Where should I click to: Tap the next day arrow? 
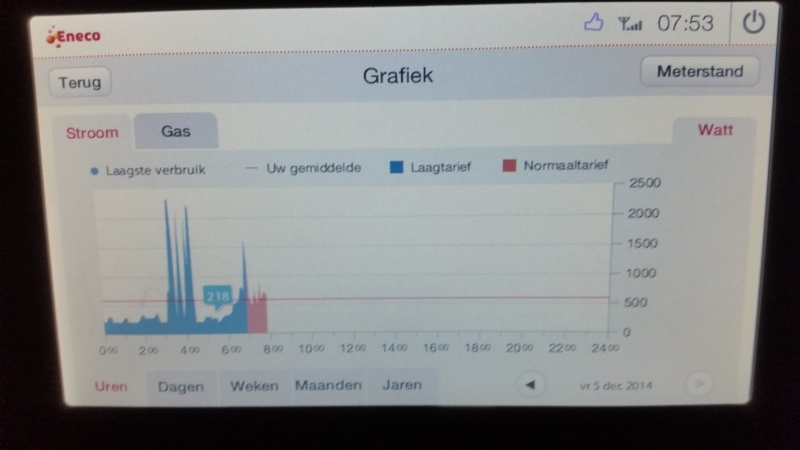click(x=698, y=384)
